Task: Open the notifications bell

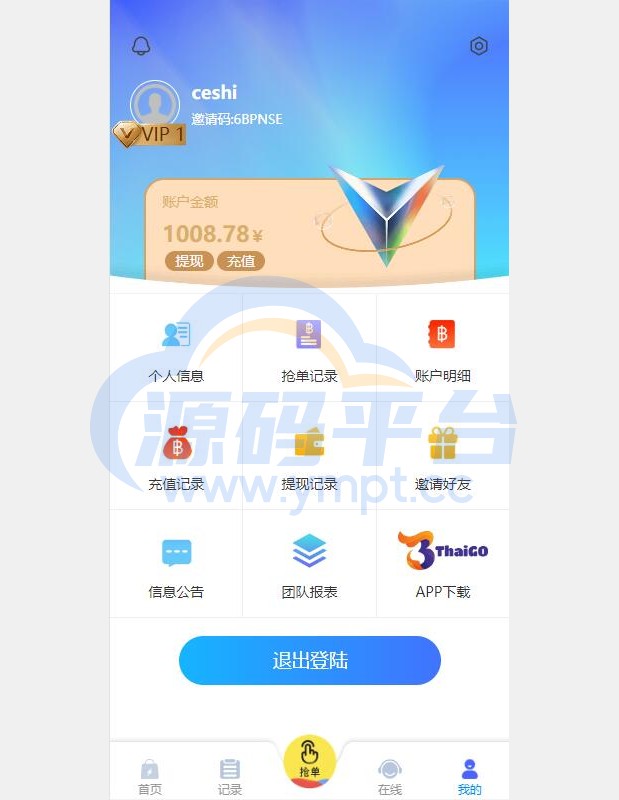Action: tap(141, 46)
